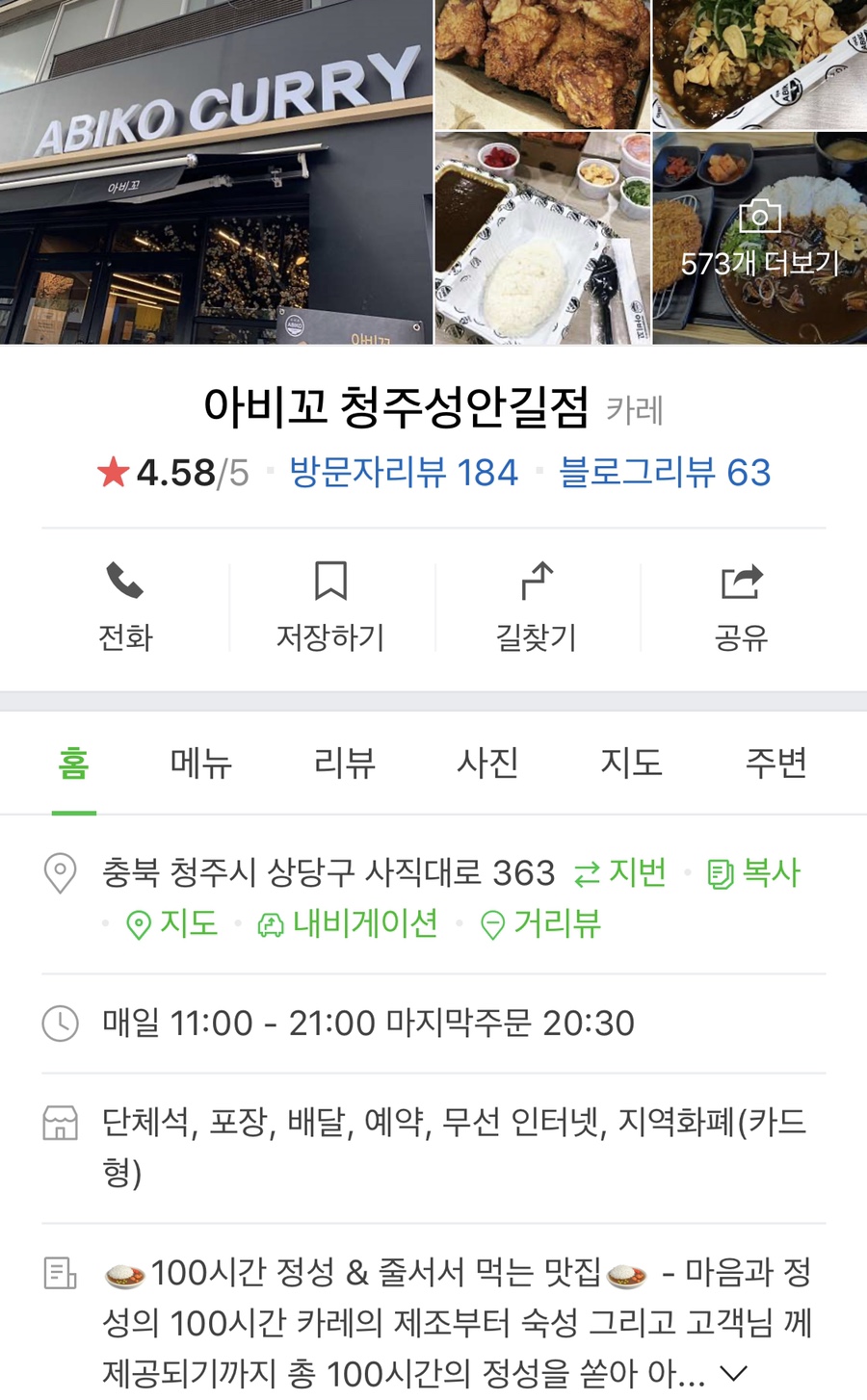View 573개 더보기 photos
Viewport: 867px width, 1400px height.
(x=759, y=238)
